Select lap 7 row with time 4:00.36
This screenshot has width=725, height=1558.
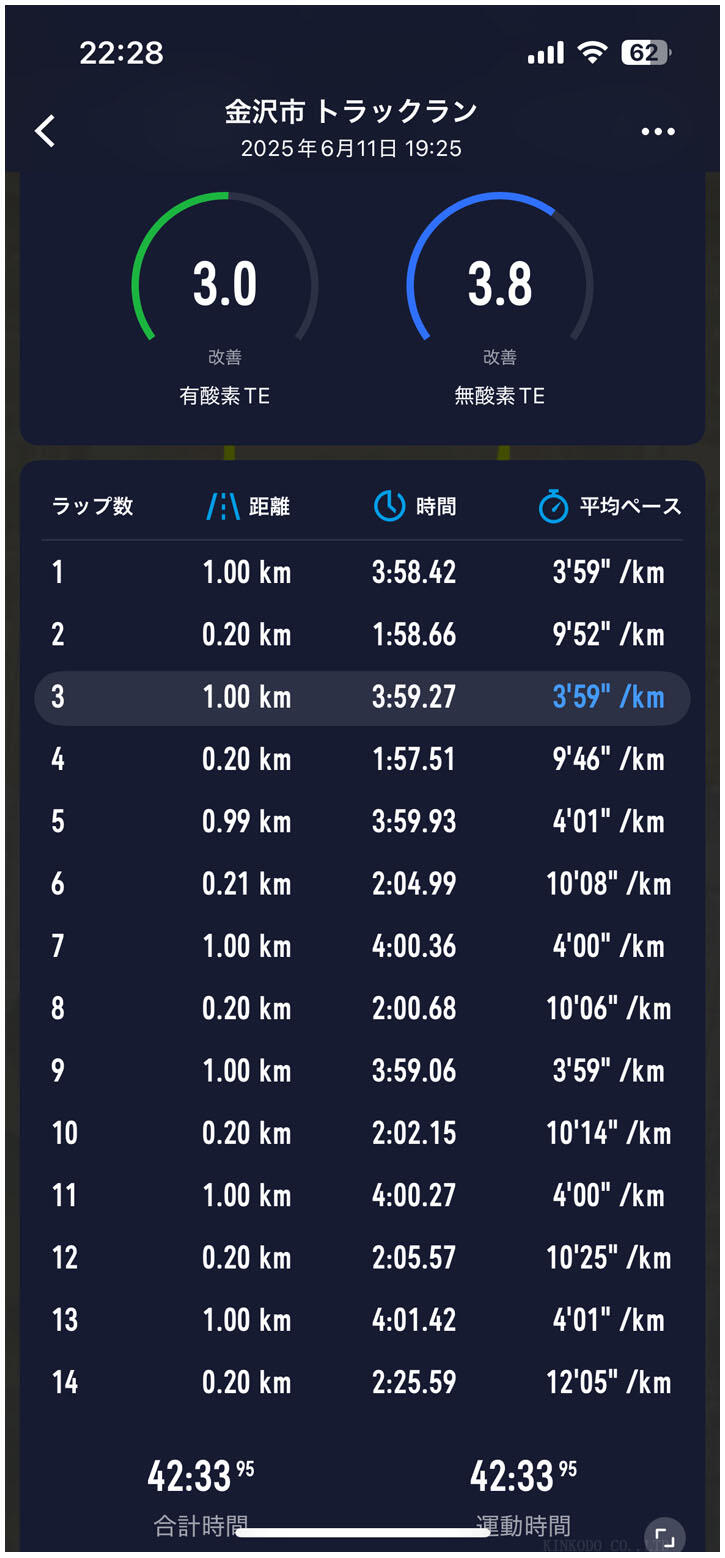pyautogui.click(x=362, y=946)
